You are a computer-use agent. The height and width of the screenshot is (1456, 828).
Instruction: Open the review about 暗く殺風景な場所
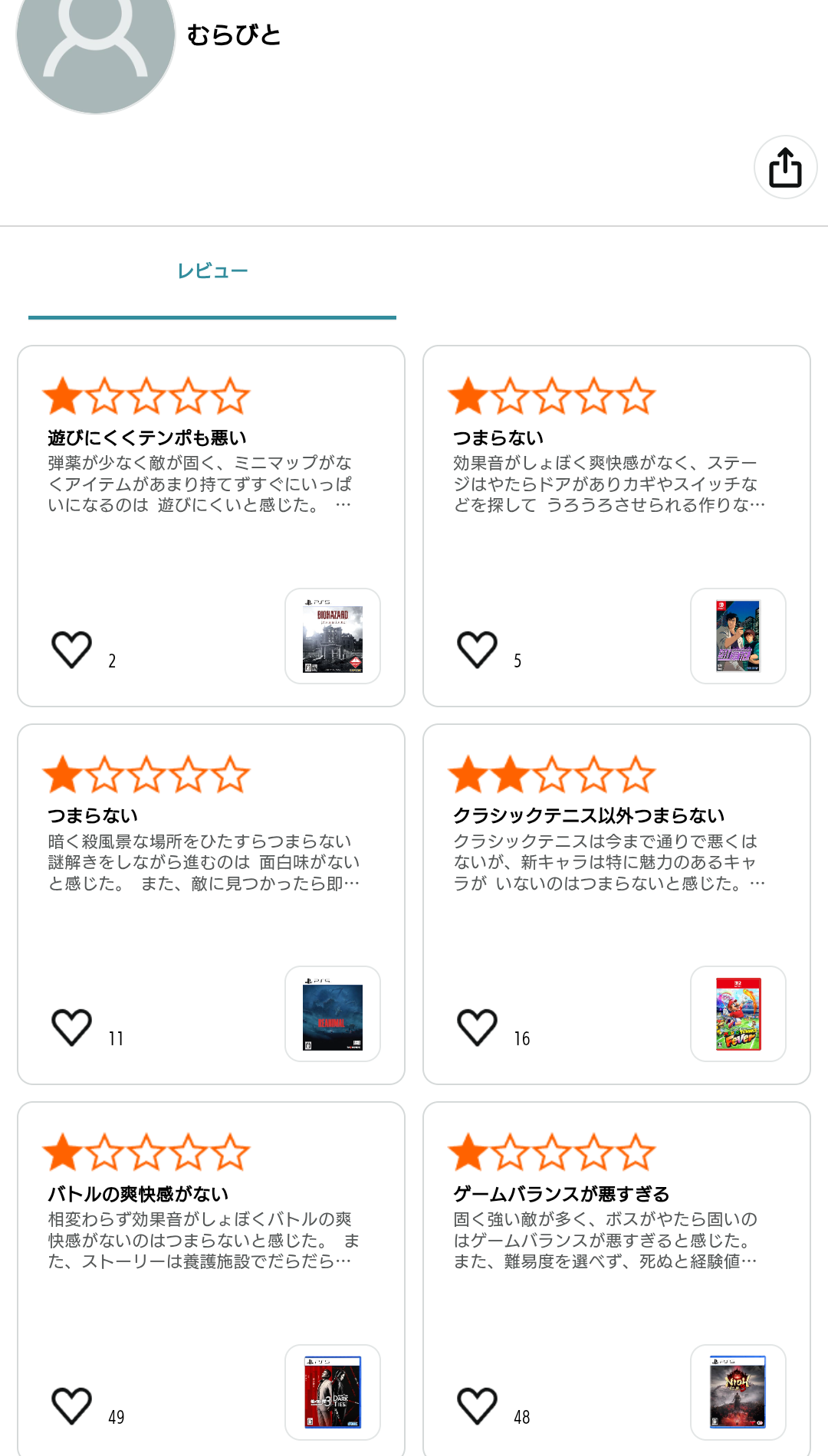tap(203, 862)
